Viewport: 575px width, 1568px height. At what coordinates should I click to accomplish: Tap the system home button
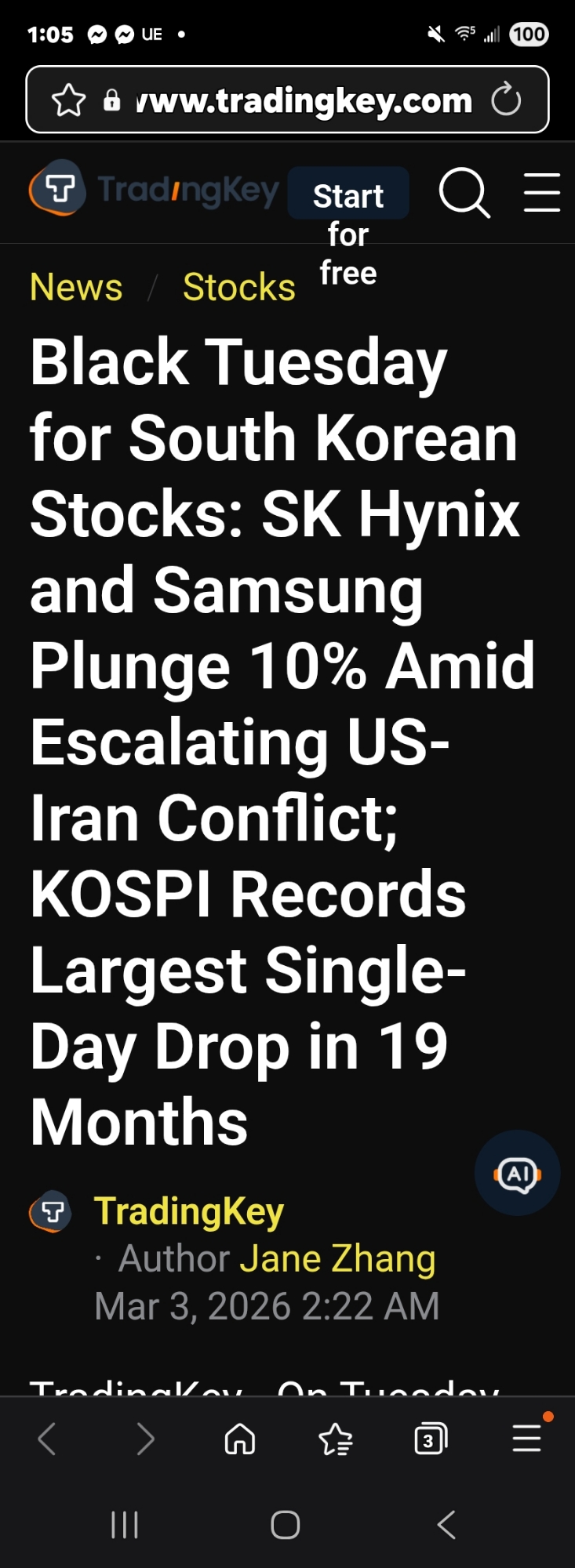click(x=286, y=1525)
